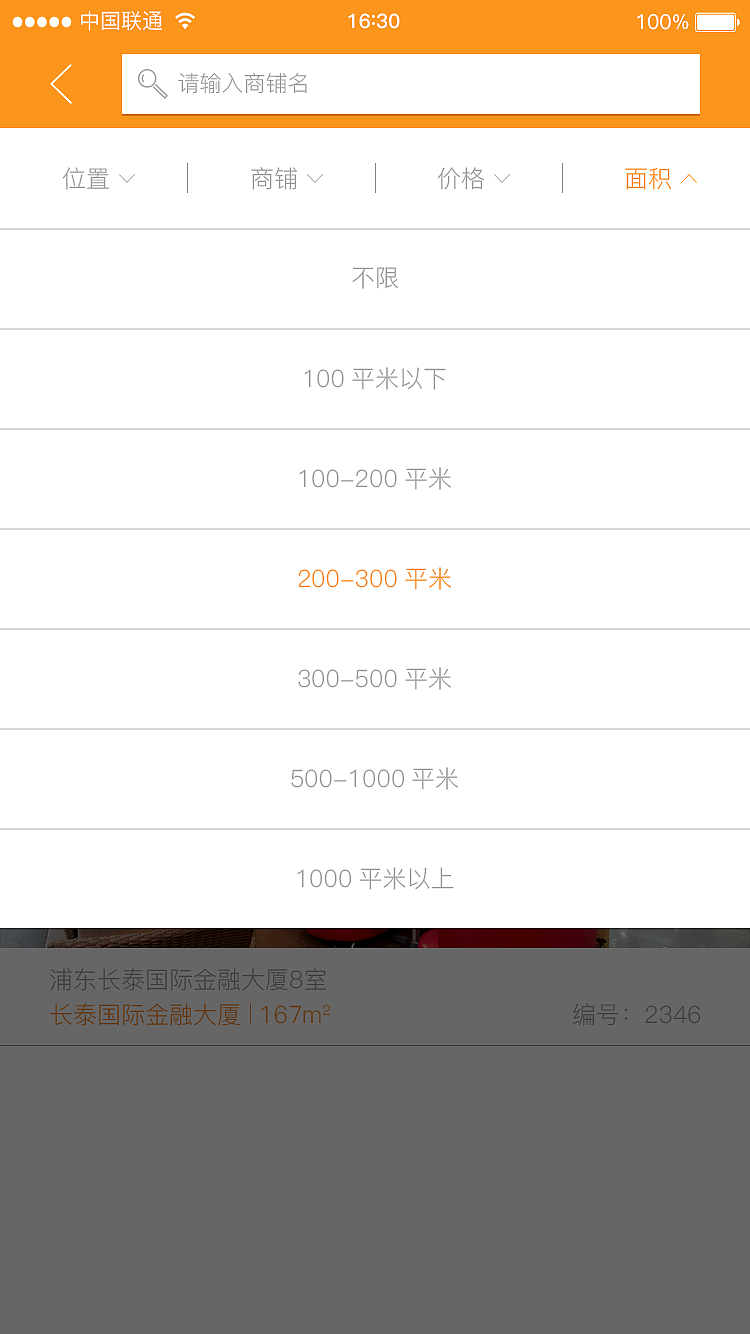Select the 200-300 平米 area option
Screen dimensions: 750x1334
[375, 578]
